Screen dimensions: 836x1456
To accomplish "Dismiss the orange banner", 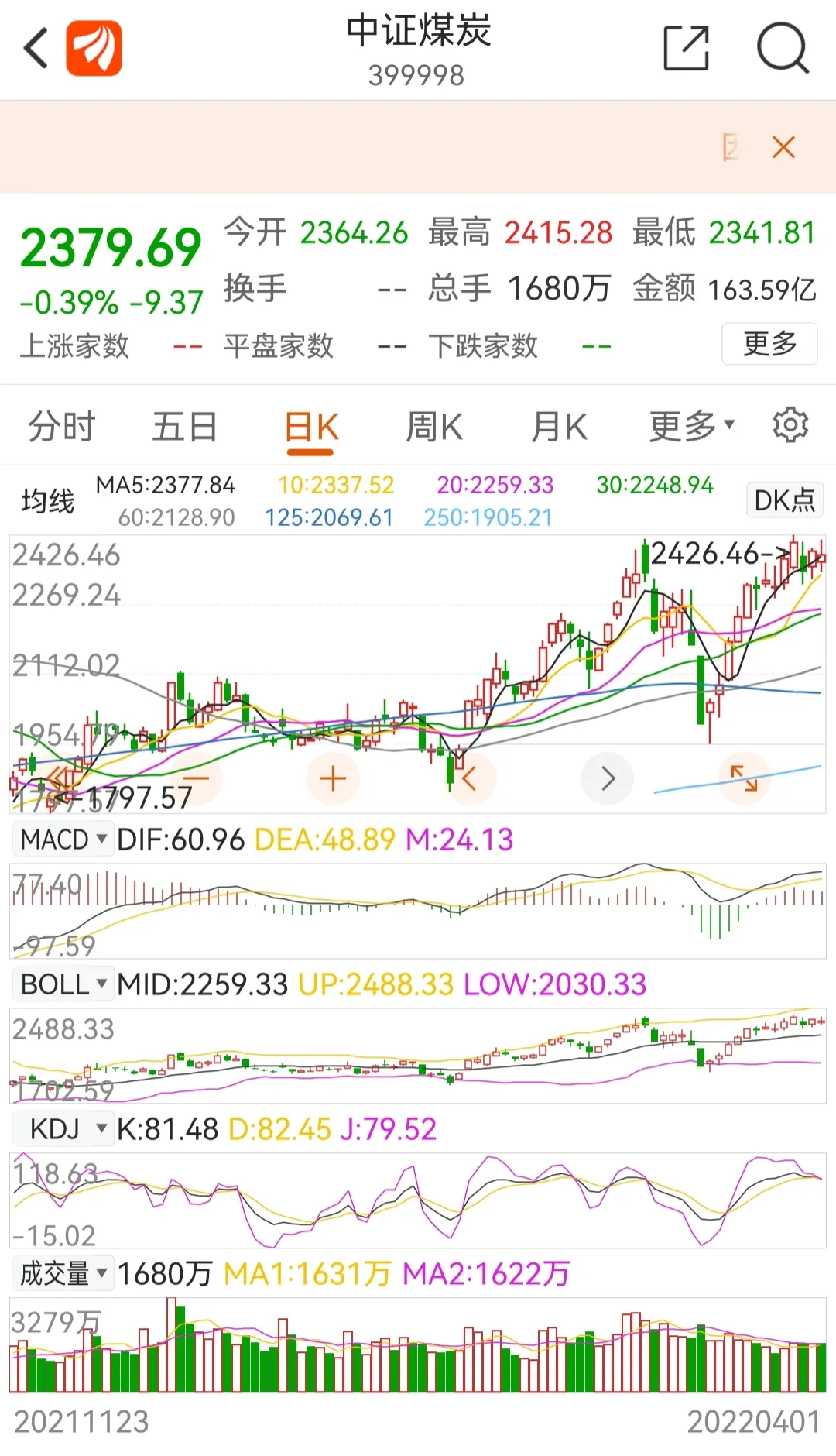I will [x=783, y=147].
